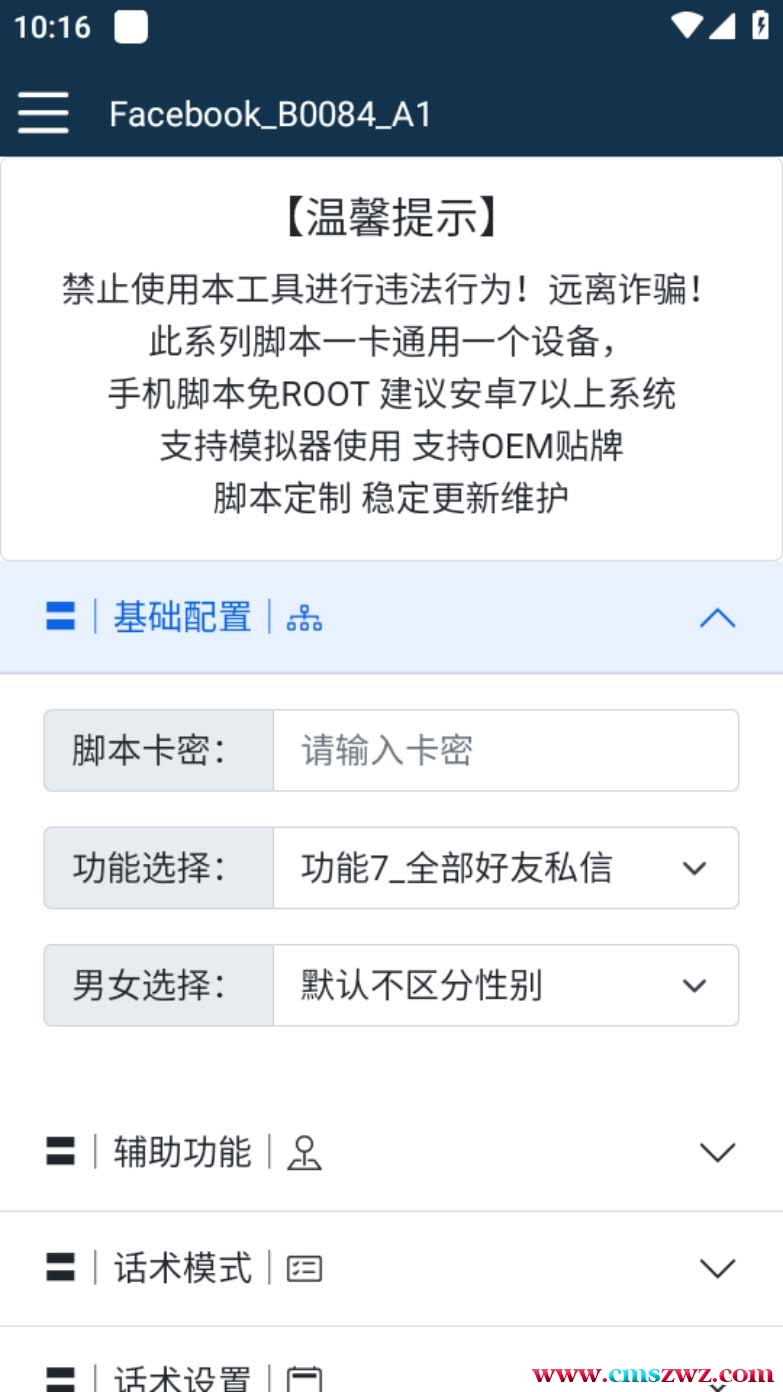Image resolution: width=783 pixels, height=1392 pixels.
Task: Expand the 辅助功能 section
Action: point(716,1152)
